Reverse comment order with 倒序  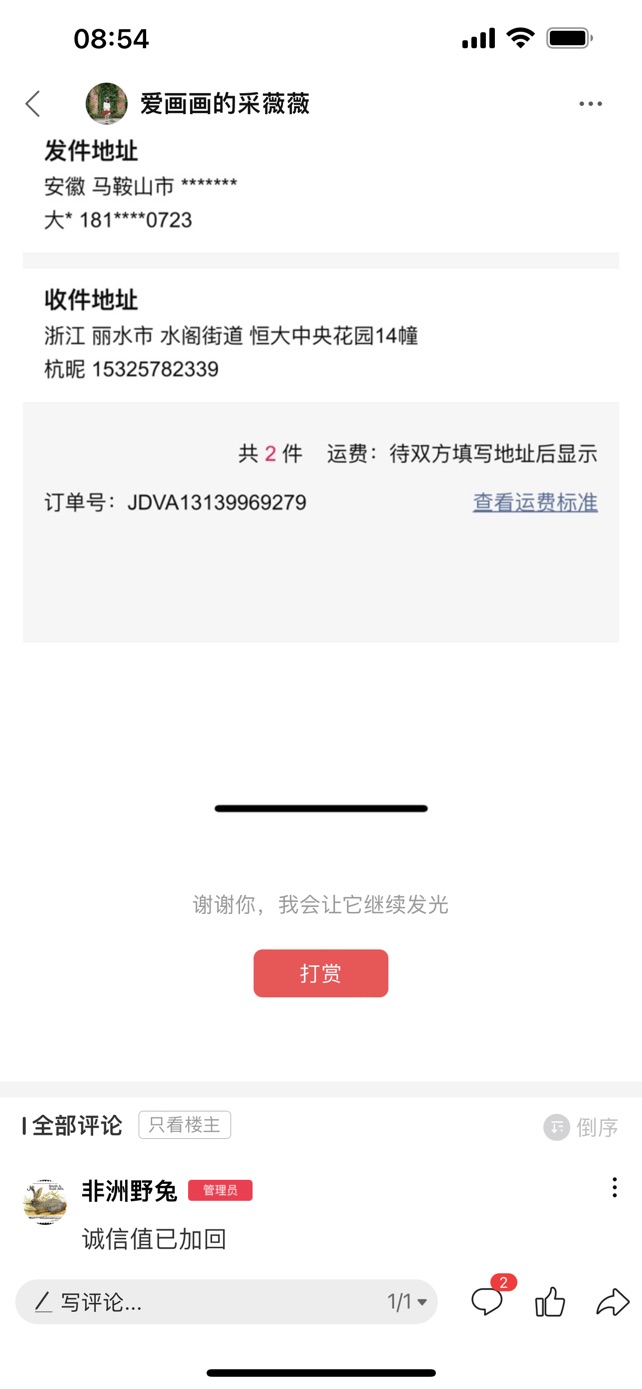coord(581,1127)
